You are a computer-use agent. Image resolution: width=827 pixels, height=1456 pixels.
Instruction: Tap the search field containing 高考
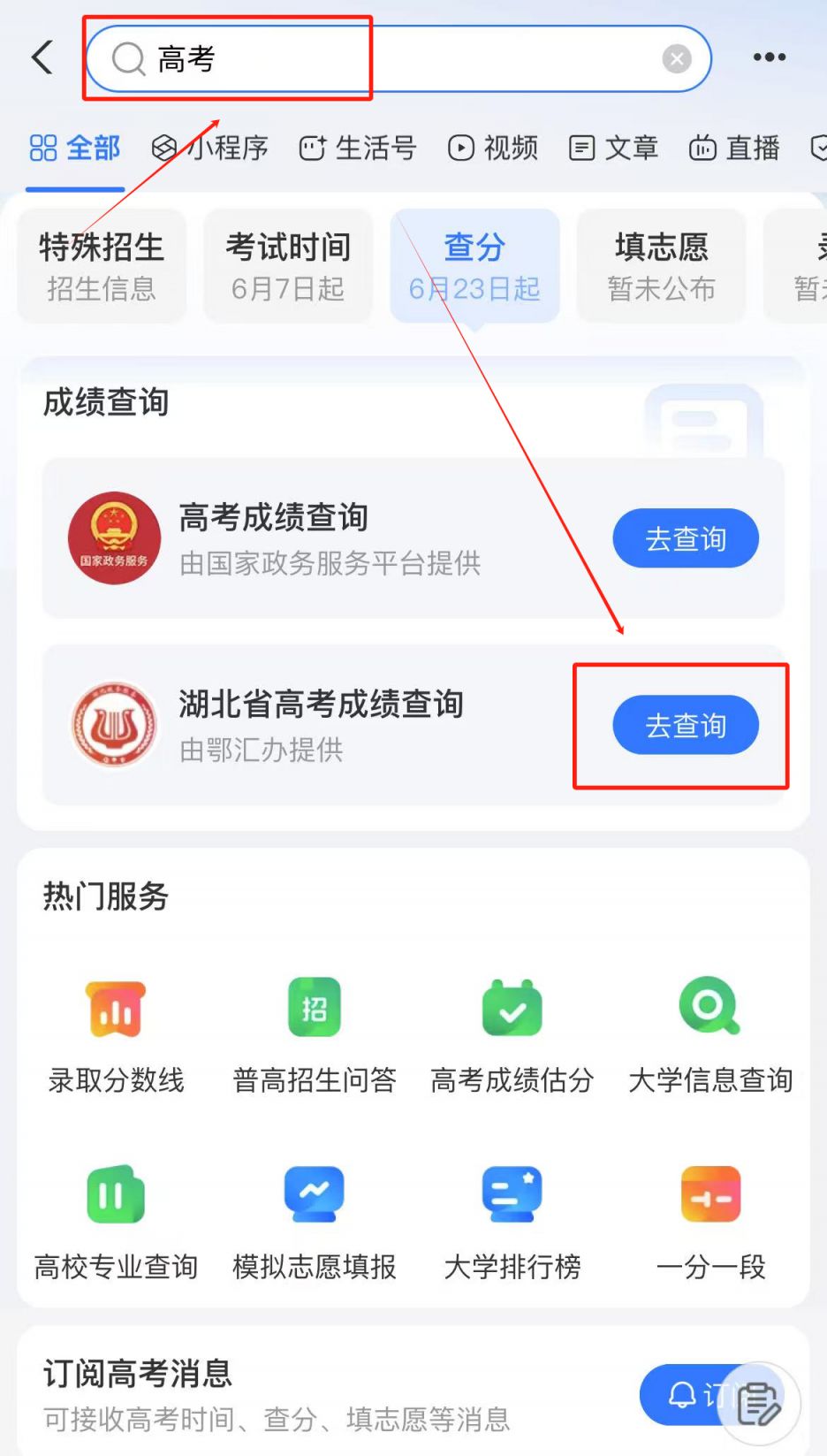[389, 59]
